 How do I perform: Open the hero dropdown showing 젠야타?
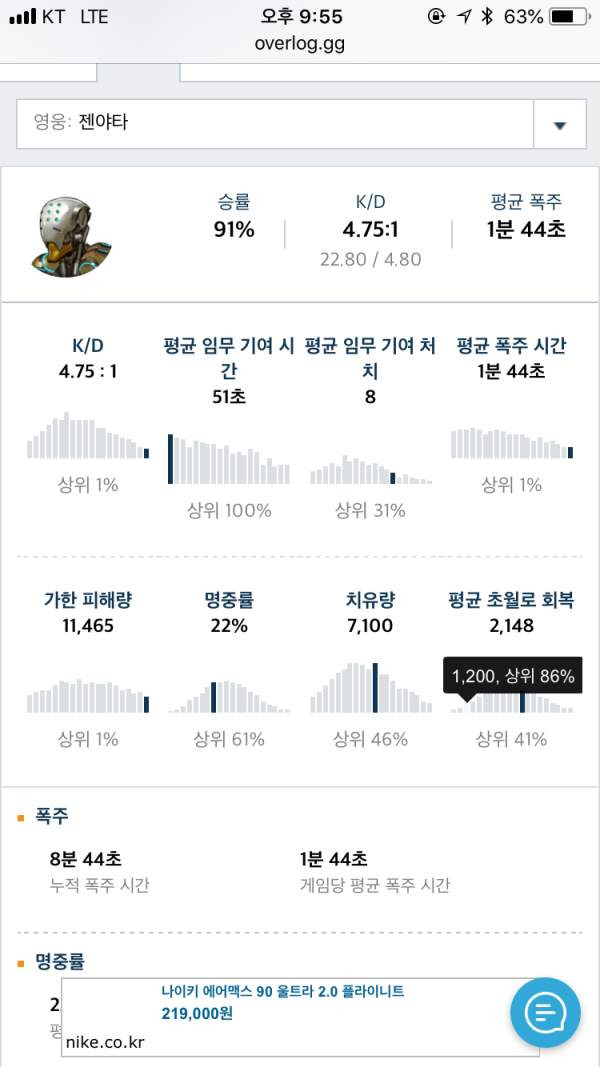[x=301, y=124]
